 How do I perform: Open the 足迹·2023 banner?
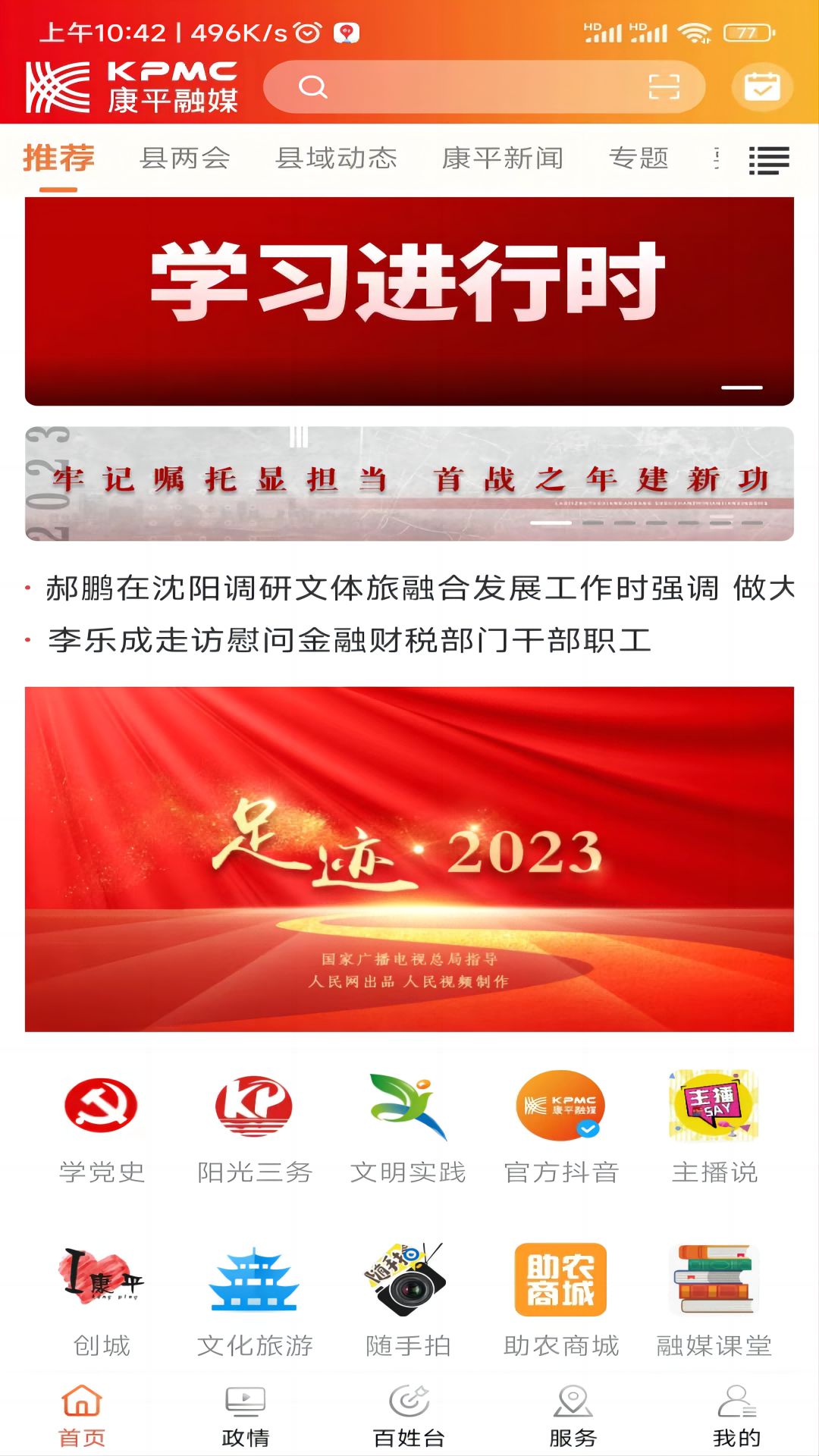pos(409,858)
